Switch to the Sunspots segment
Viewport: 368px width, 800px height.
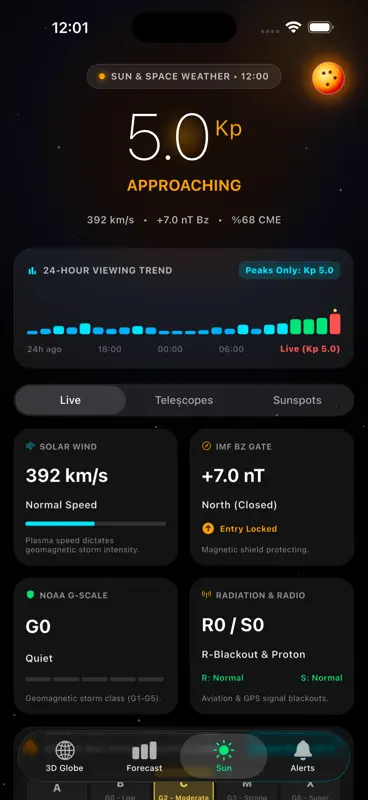[x=297, y=400]
